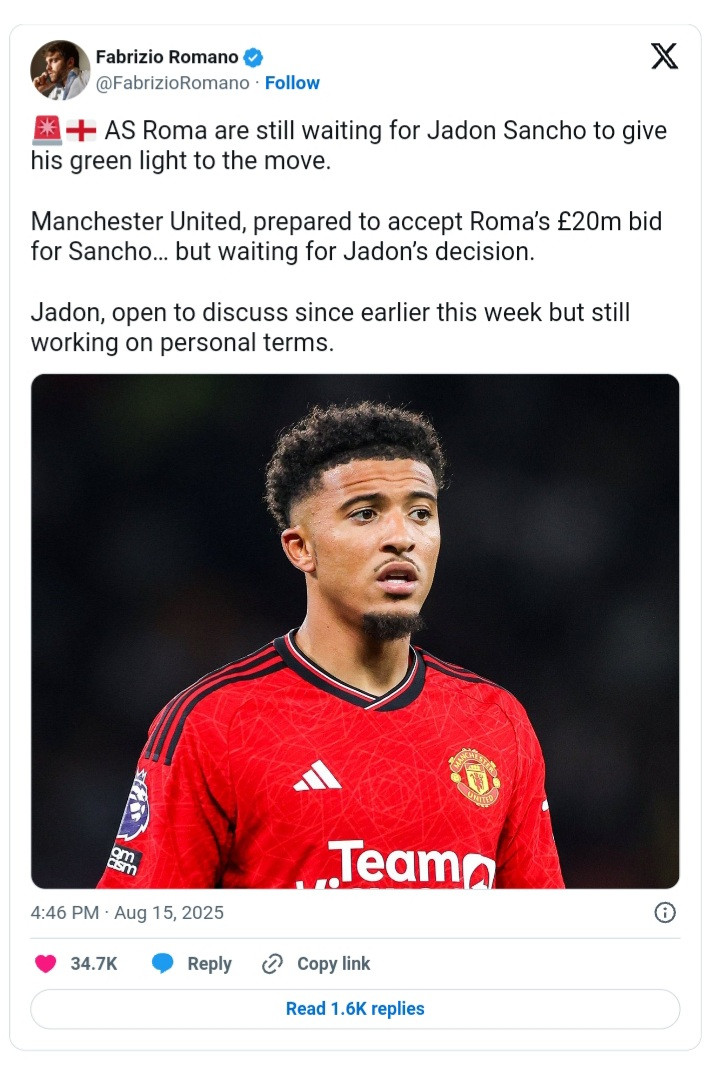This screenshot has width=704, height=1071.
Task: Open the Jadon Sancho photo
Action: (x=355, y=630)
